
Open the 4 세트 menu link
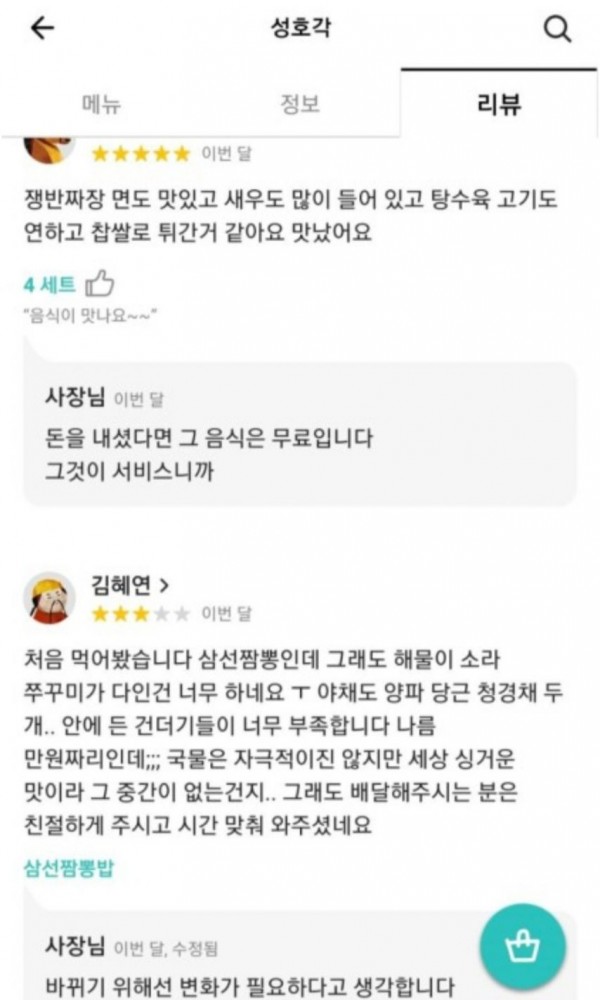(49, 286)
